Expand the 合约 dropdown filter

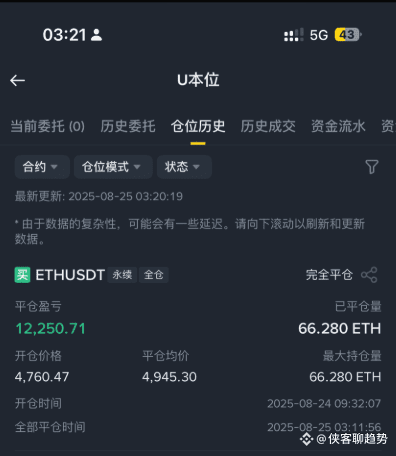42,167
